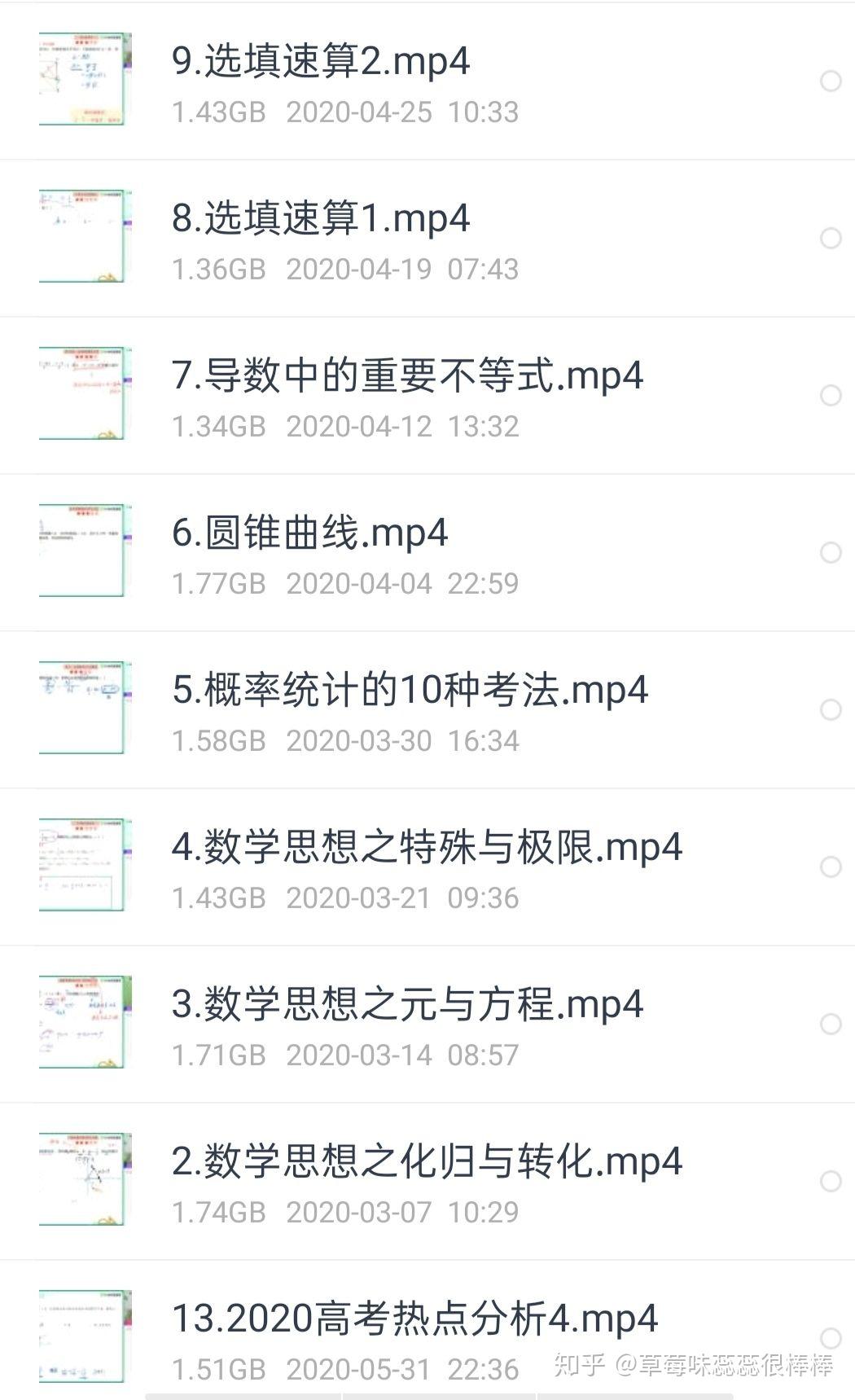Toggle selection for 4.数学思想之特殊与极限.mp4
The width and height of the screenshot is (855, 1400).
(x=831, y=864)
